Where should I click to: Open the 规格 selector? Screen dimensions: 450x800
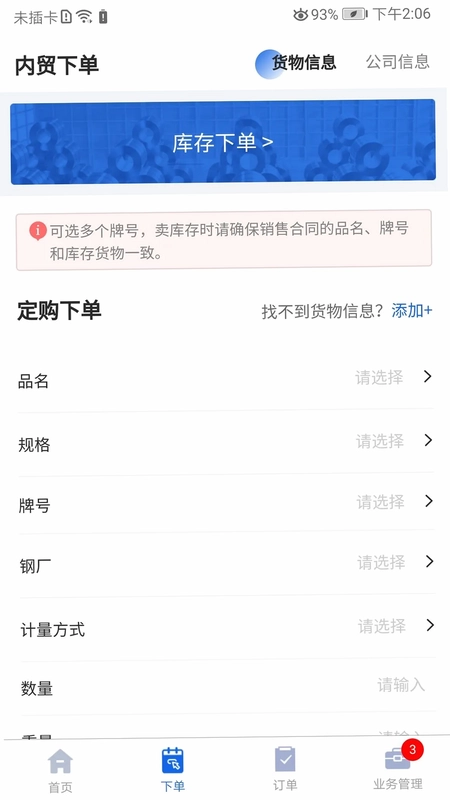[226, 442]
